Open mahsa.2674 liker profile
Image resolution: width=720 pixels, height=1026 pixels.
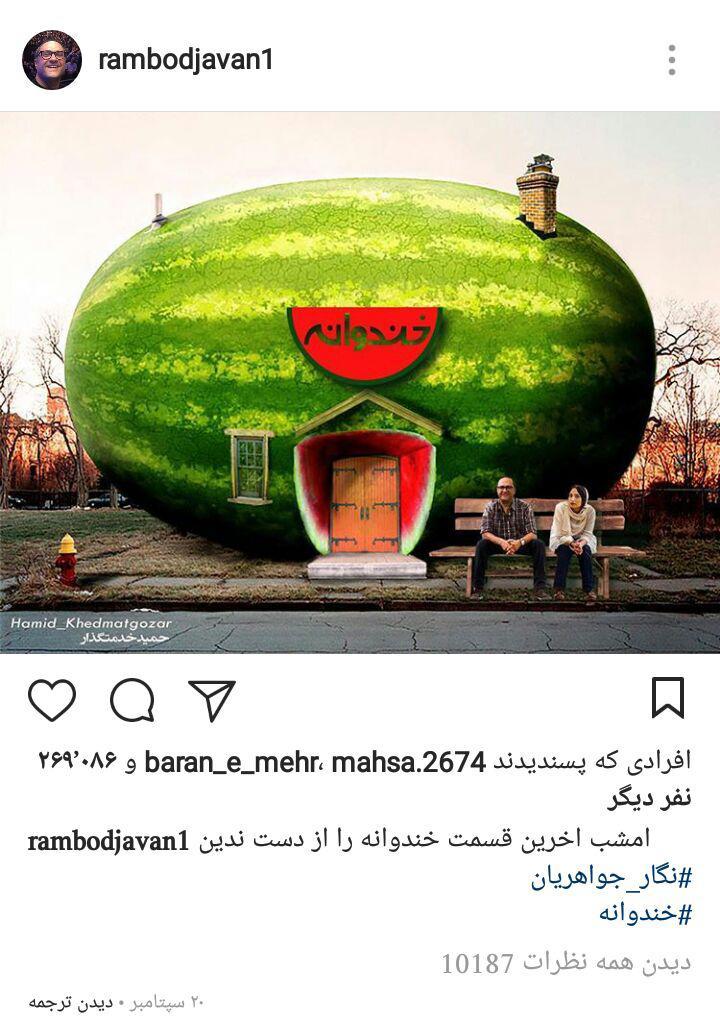tap(408, 764)
